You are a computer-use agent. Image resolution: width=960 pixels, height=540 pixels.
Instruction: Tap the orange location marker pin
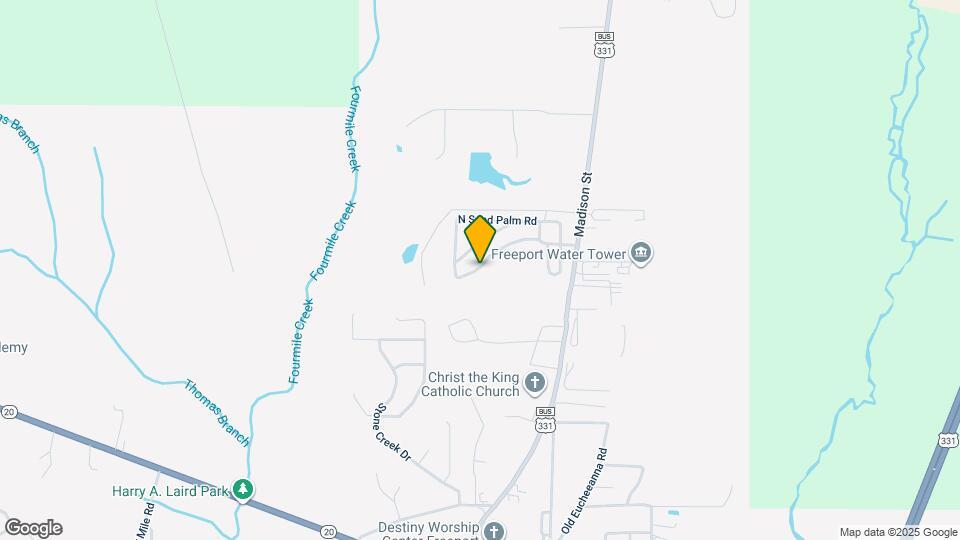coord(480,239)
